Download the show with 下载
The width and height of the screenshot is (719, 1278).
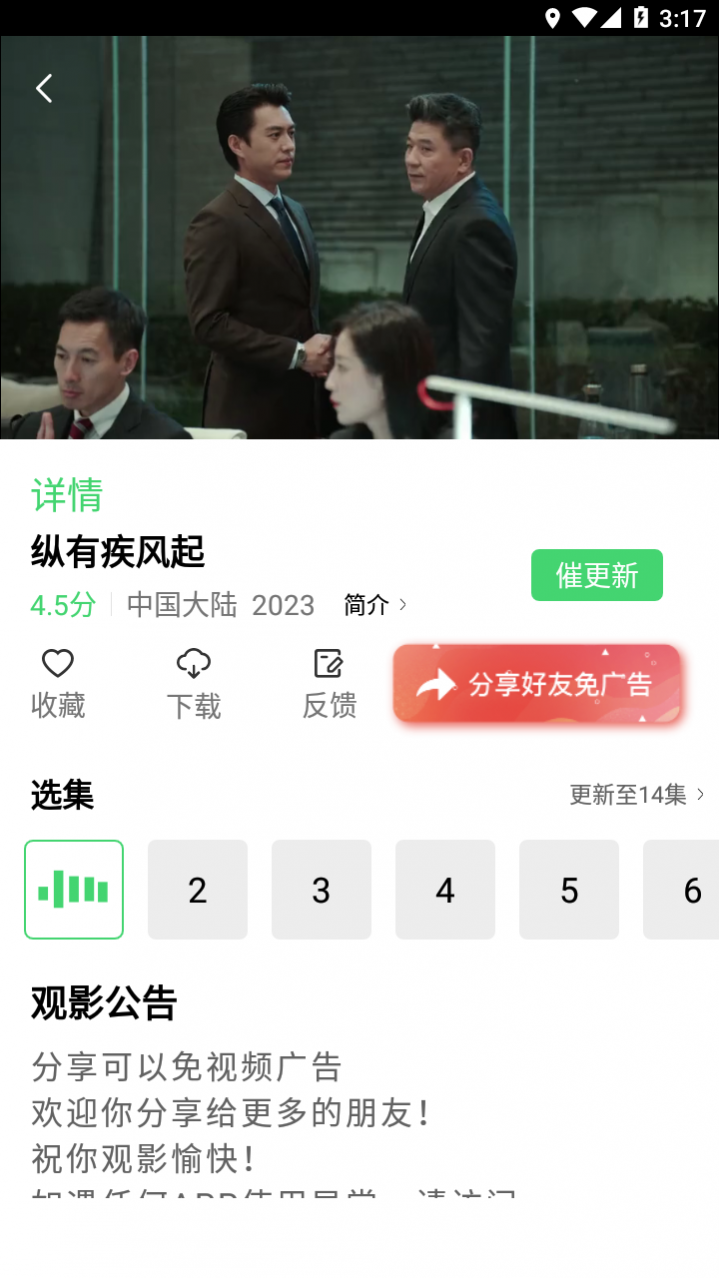coord(193,683)
